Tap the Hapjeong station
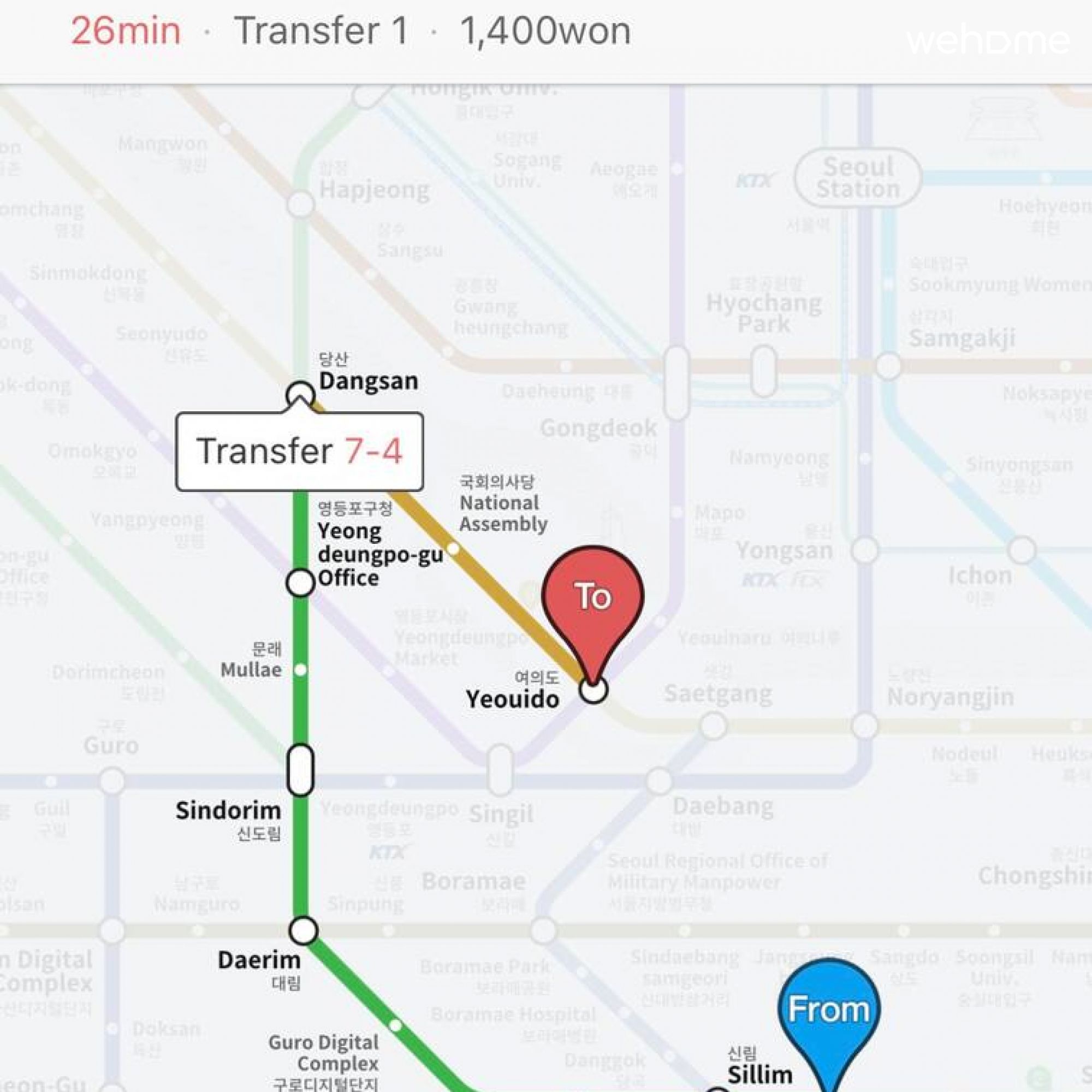 (x=301, y=204)
